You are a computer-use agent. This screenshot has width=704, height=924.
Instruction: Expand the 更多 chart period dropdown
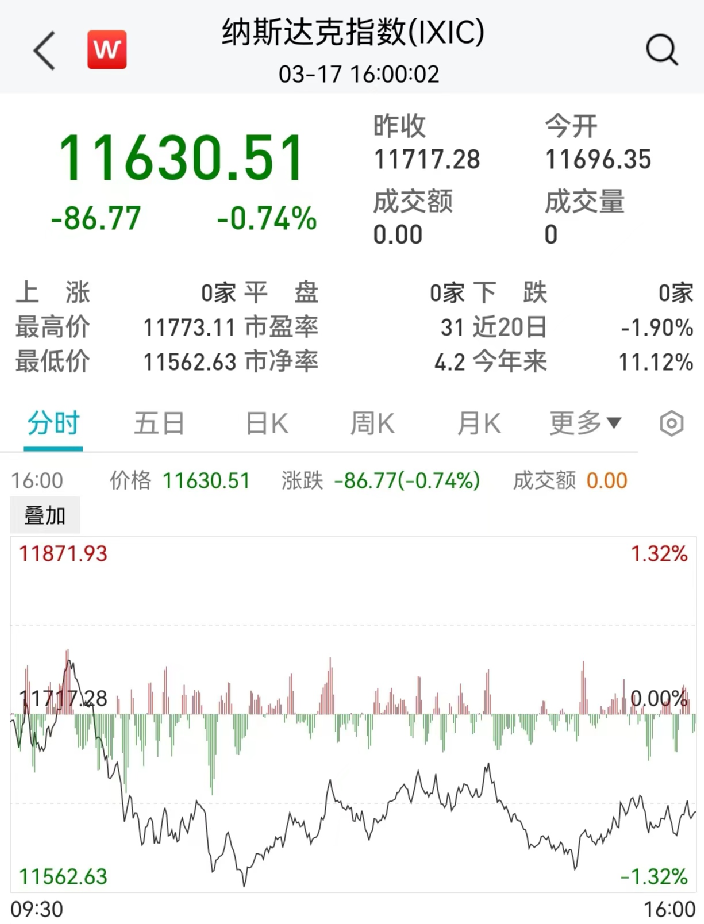585,423
